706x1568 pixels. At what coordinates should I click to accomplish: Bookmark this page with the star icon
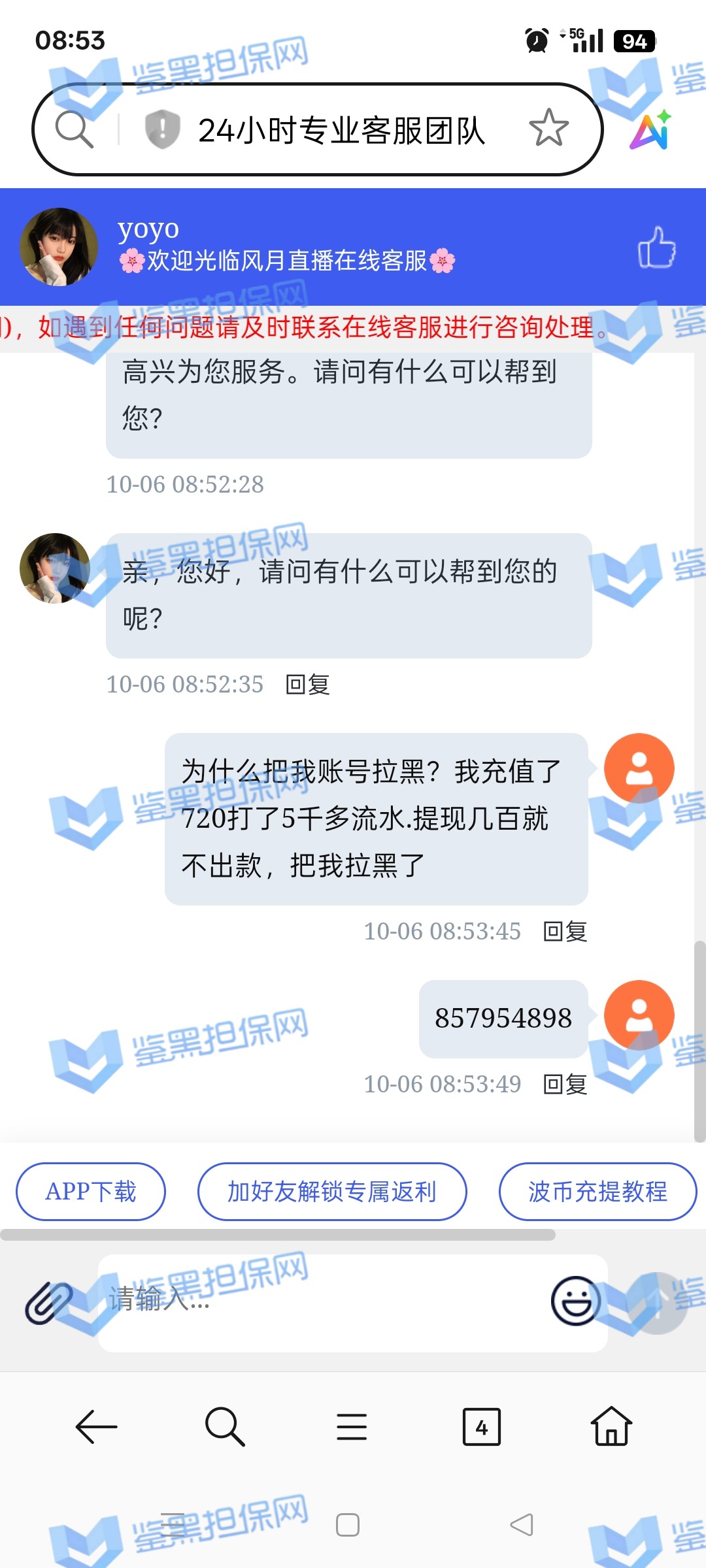click(548, 129)
